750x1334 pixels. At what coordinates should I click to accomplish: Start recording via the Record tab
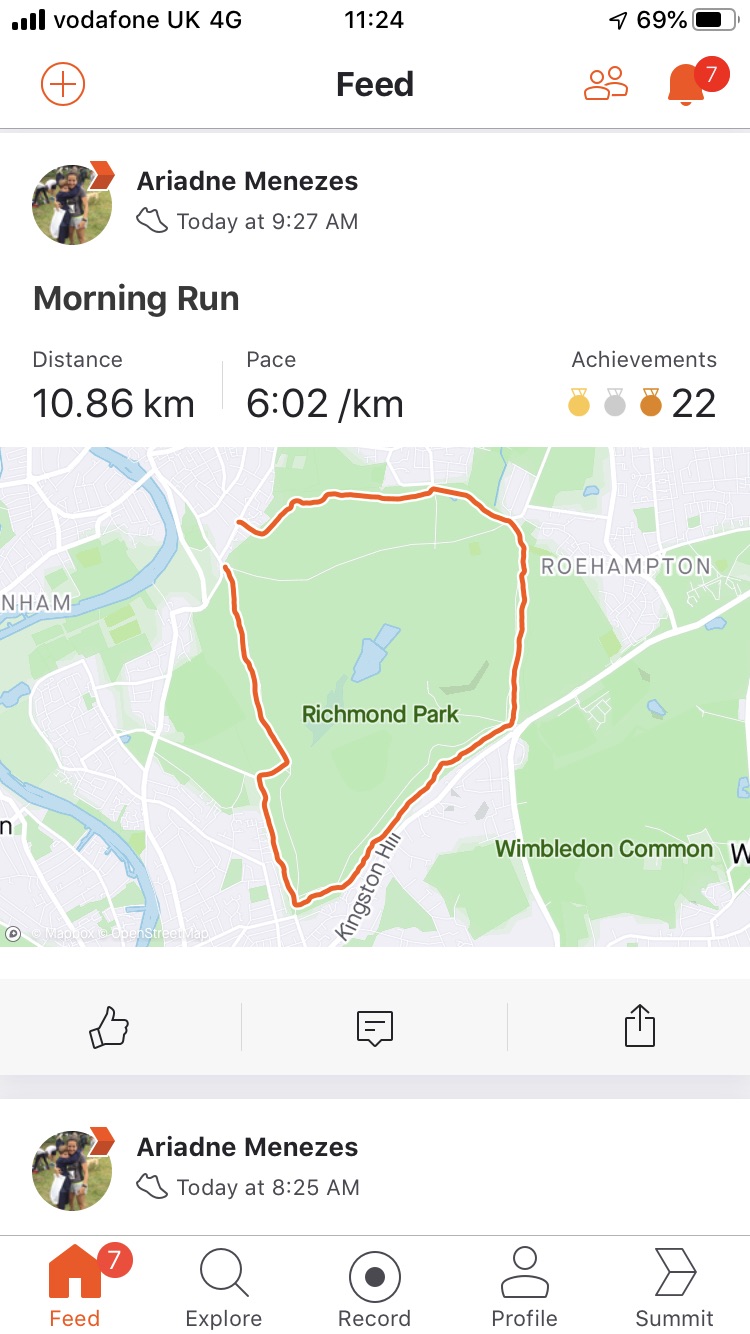coord(375,1286)
